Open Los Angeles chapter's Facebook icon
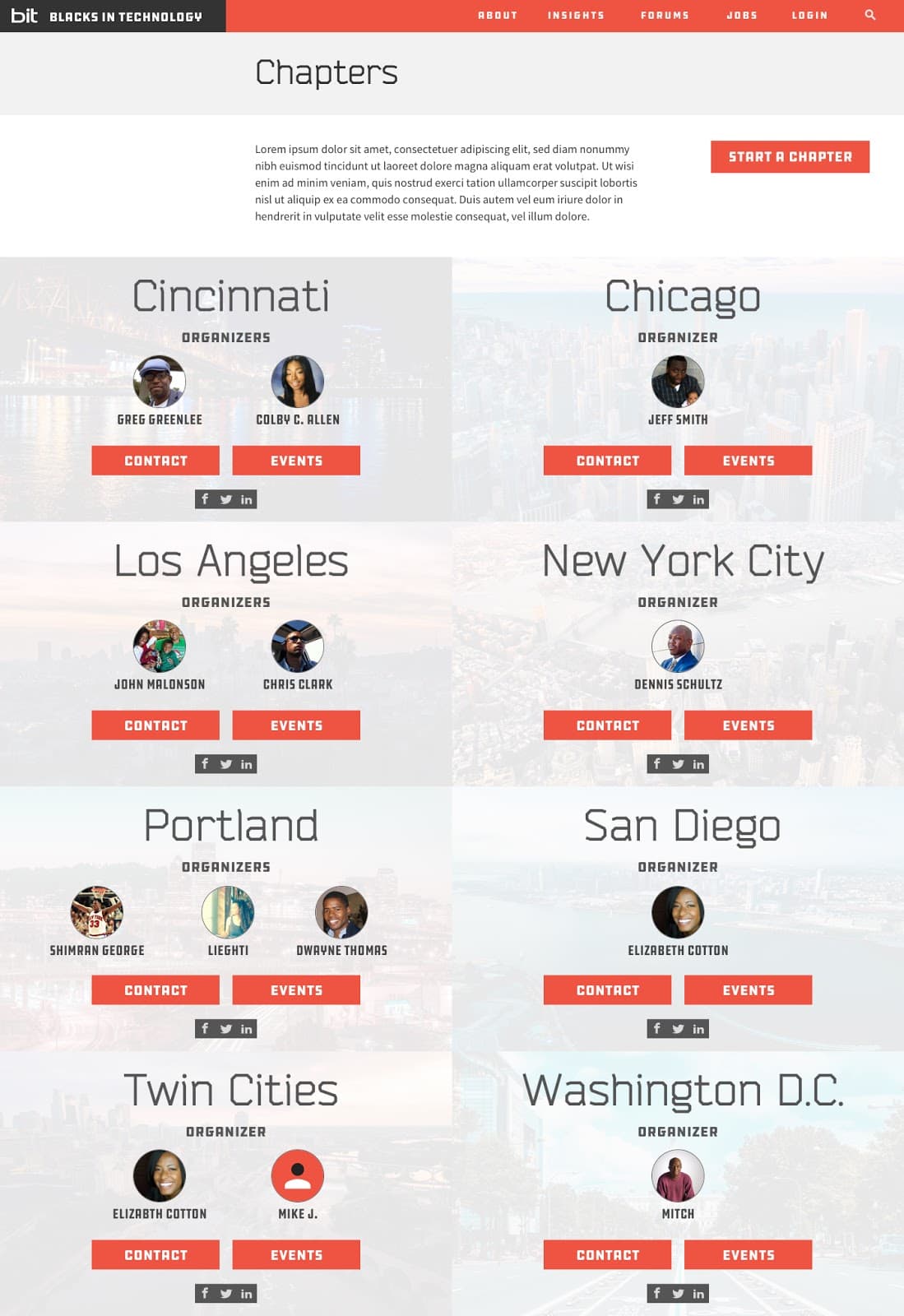904x1316 pixels. 205,764
